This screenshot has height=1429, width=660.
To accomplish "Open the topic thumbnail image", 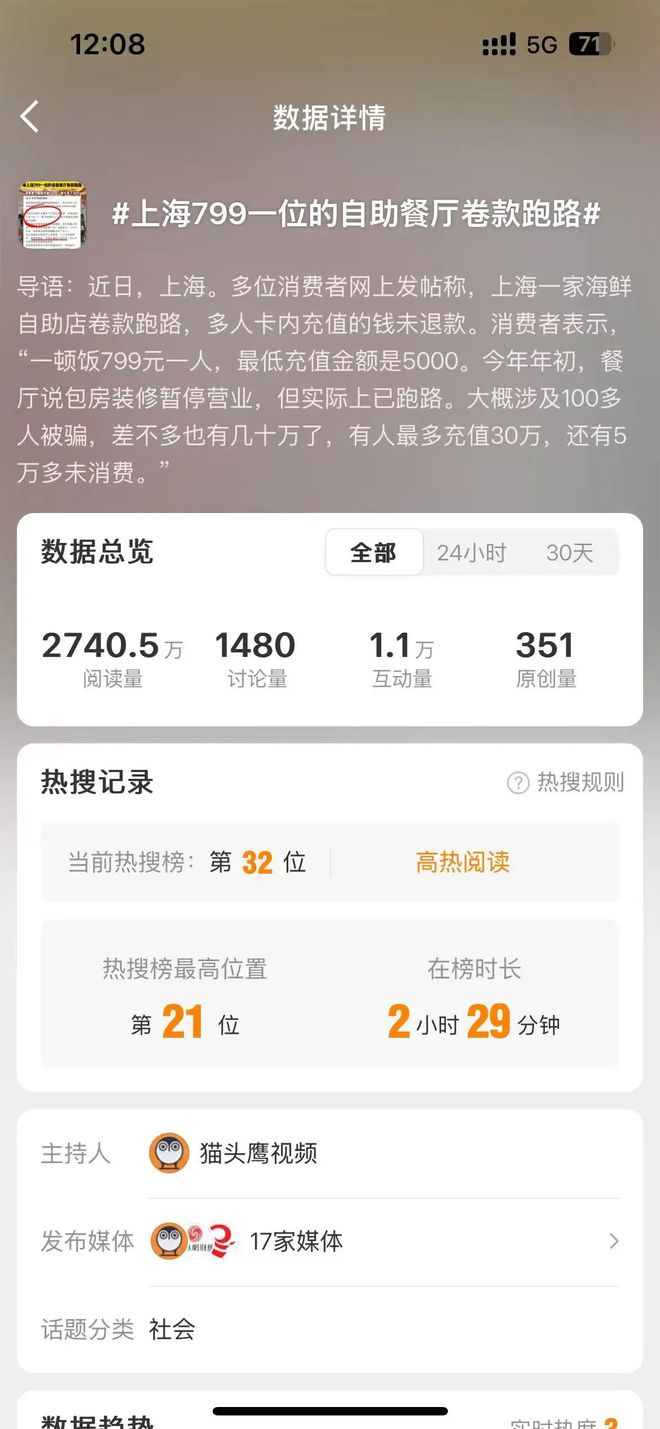I will point(51,215).
